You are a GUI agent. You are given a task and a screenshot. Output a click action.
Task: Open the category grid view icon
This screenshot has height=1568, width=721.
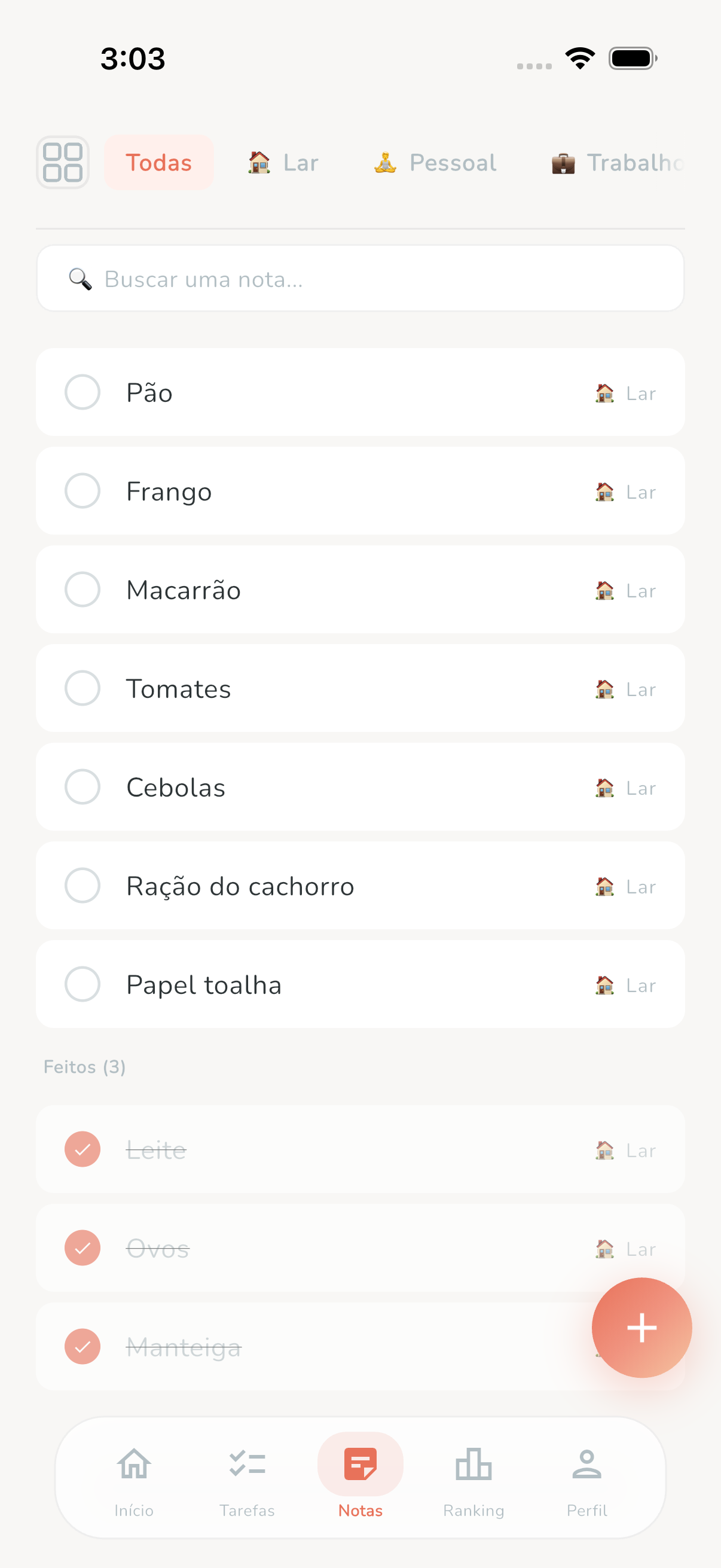pos(63,163)
